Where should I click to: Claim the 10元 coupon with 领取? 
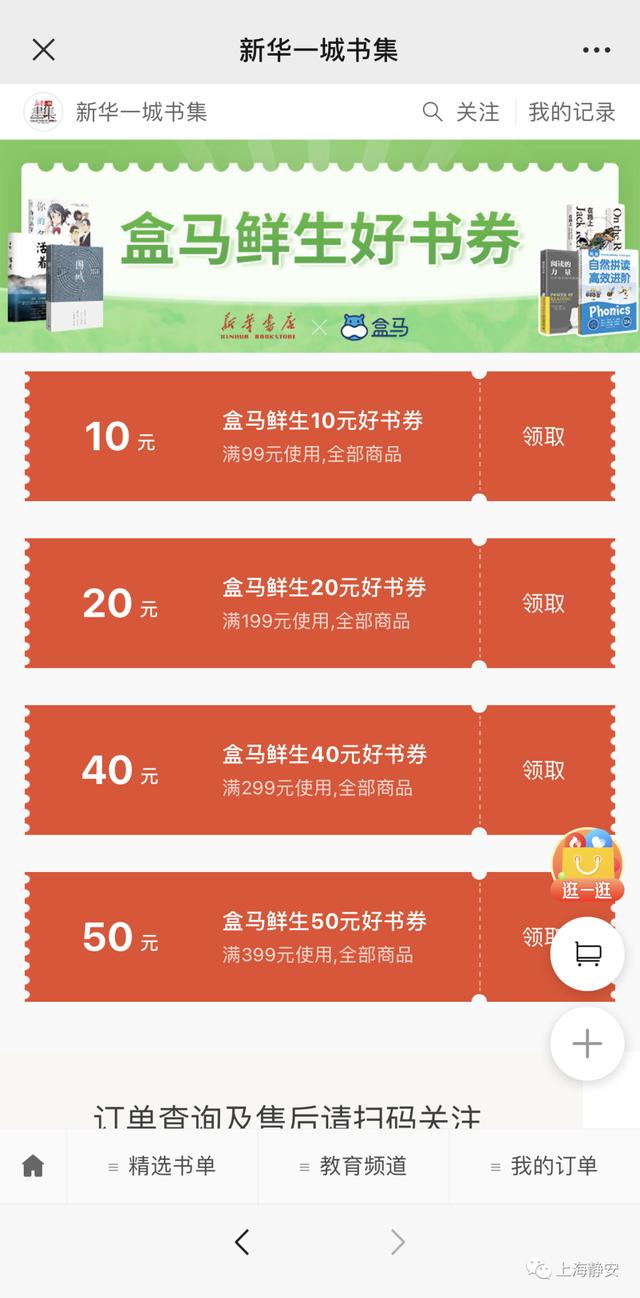click(544, 436)
